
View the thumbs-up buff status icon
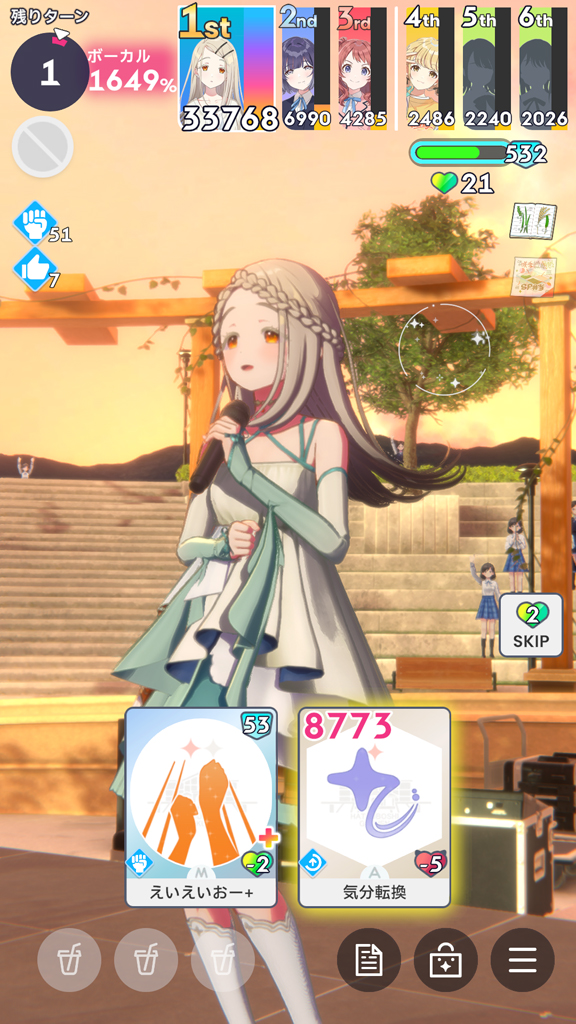pyautogui.click(x=35, y=269)
